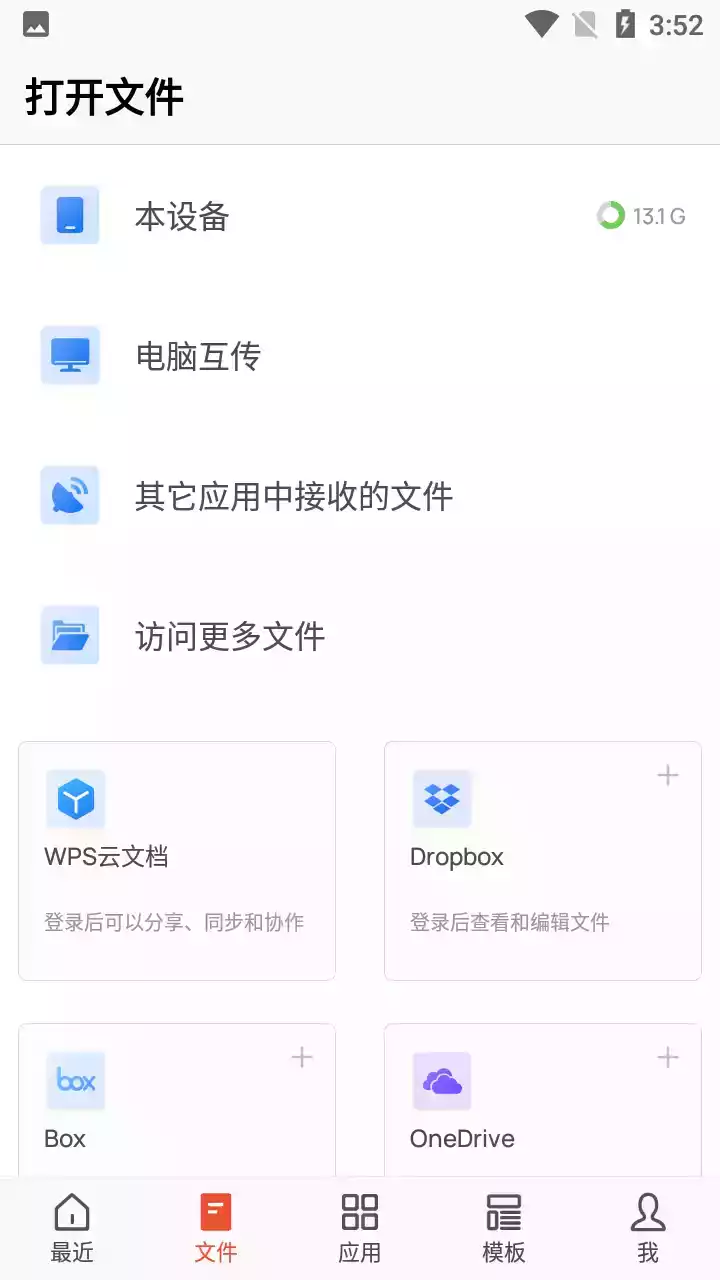The width and height of the screenshot is (720, 1280).
Task: Add Box with the plus sign
Action: point(300,1056)
